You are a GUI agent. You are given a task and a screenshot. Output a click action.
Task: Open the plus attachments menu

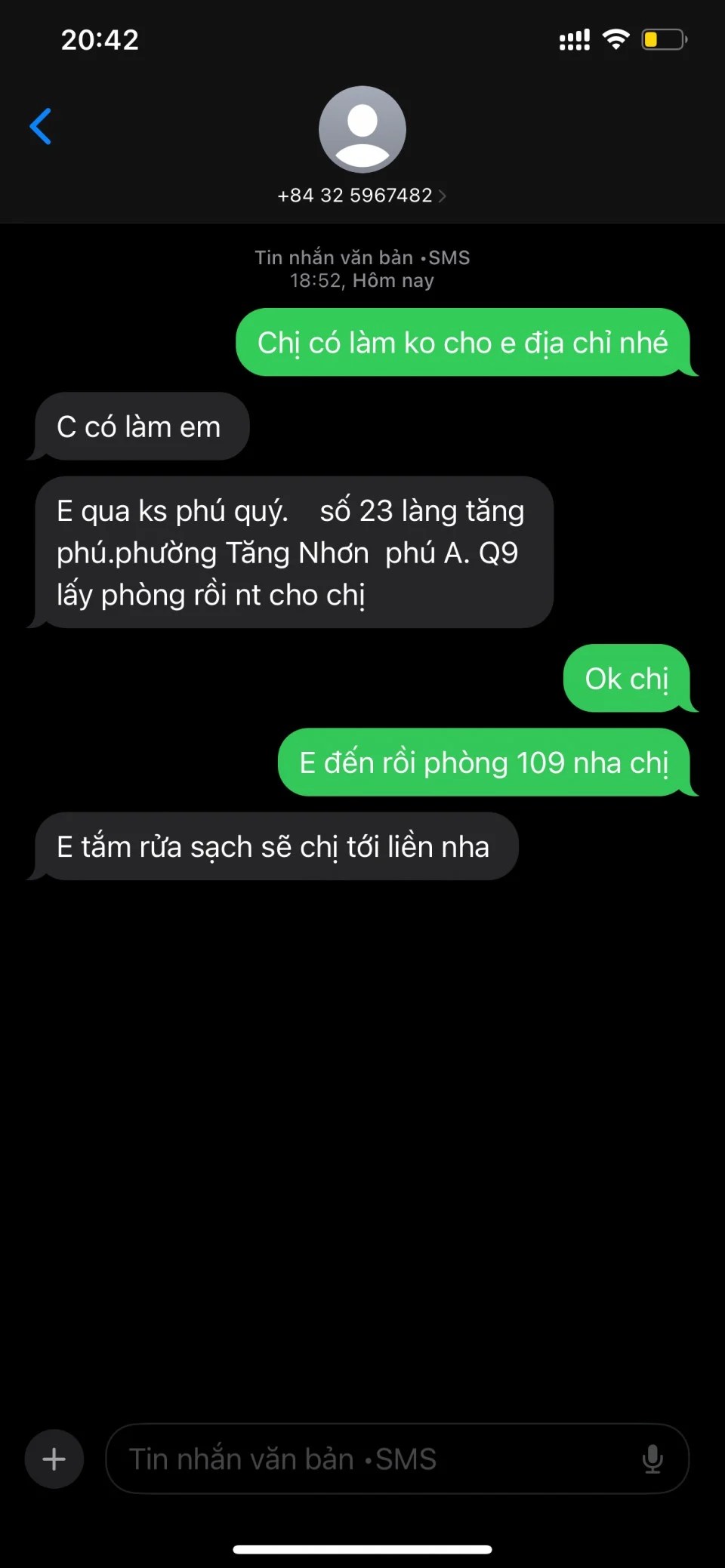pyautogui.click(x=54, y=1459)
